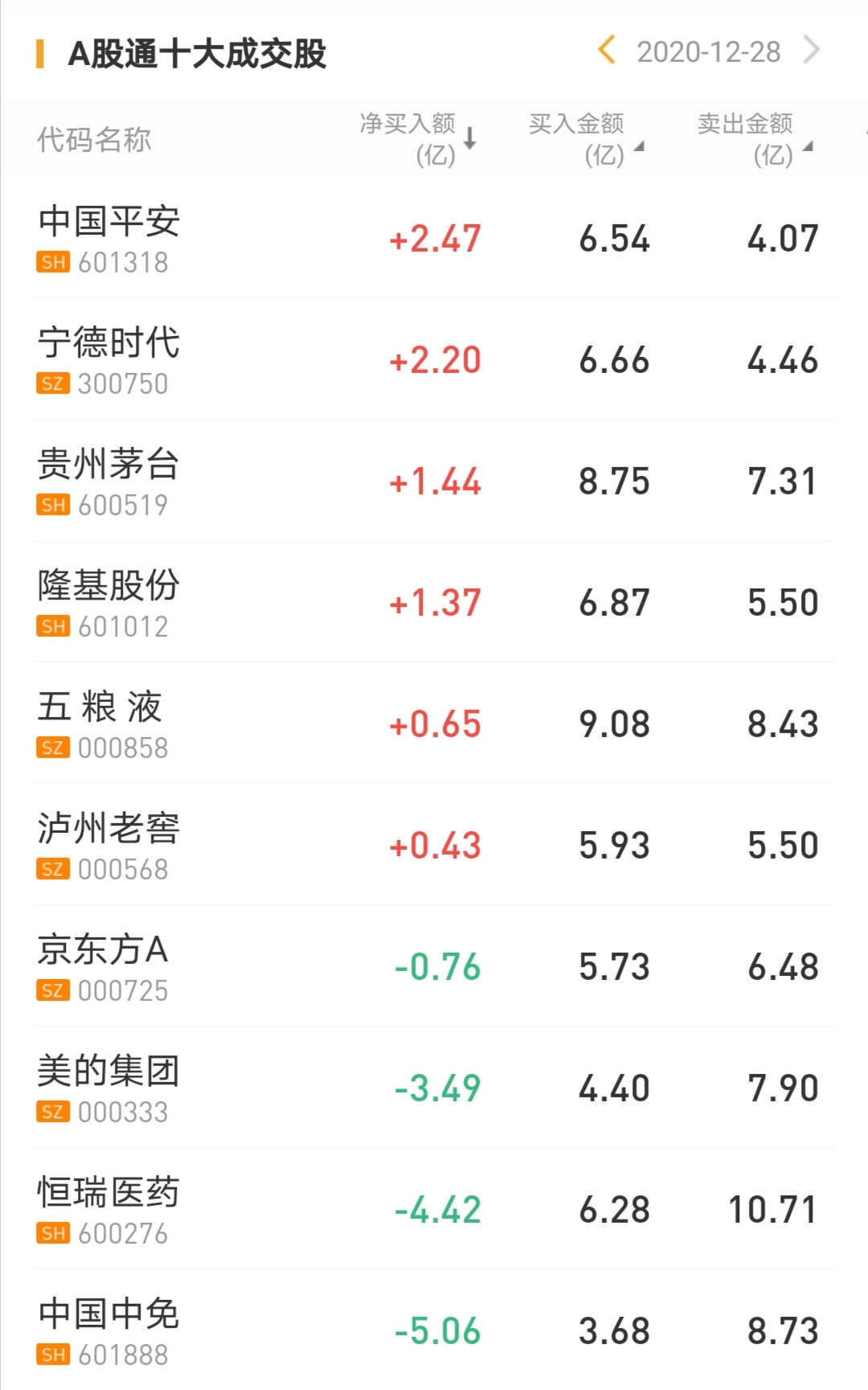Go to the next trading date
The height and width of the screenshot is (1390, 868).
click(x=812, y=51)
